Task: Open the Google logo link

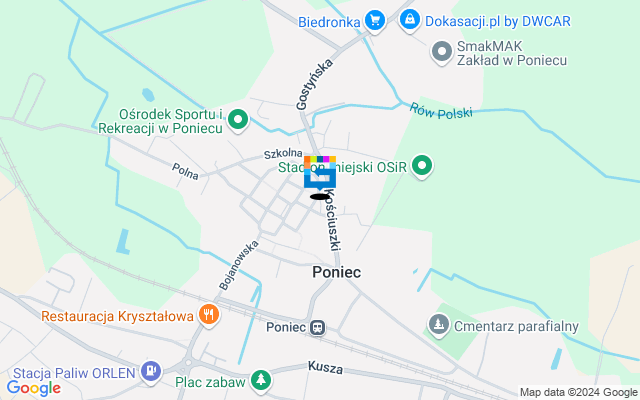Action: click(33, 388)
